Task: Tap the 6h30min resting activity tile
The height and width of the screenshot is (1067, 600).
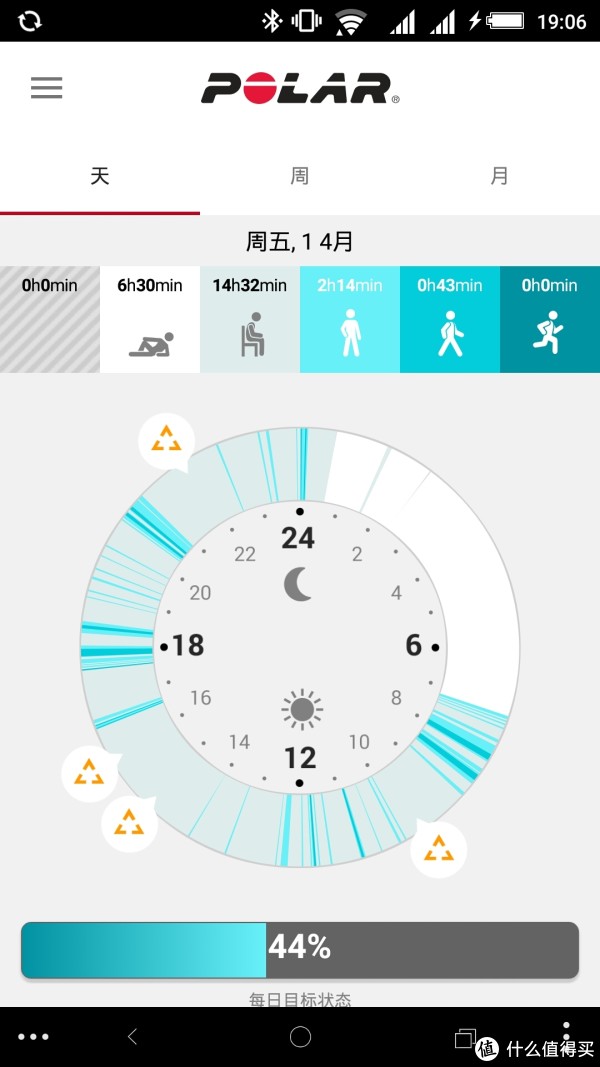Action: click(x=150, y=320)
